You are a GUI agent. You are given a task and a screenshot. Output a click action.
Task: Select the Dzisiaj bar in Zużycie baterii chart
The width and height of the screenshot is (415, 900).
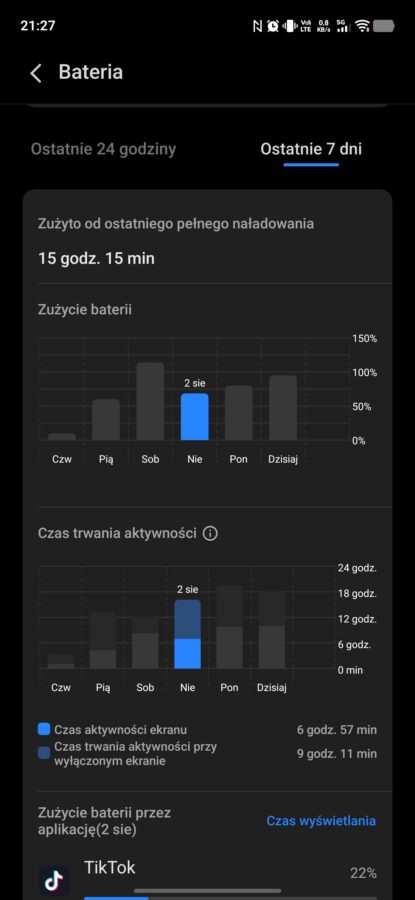click(283, 408)
